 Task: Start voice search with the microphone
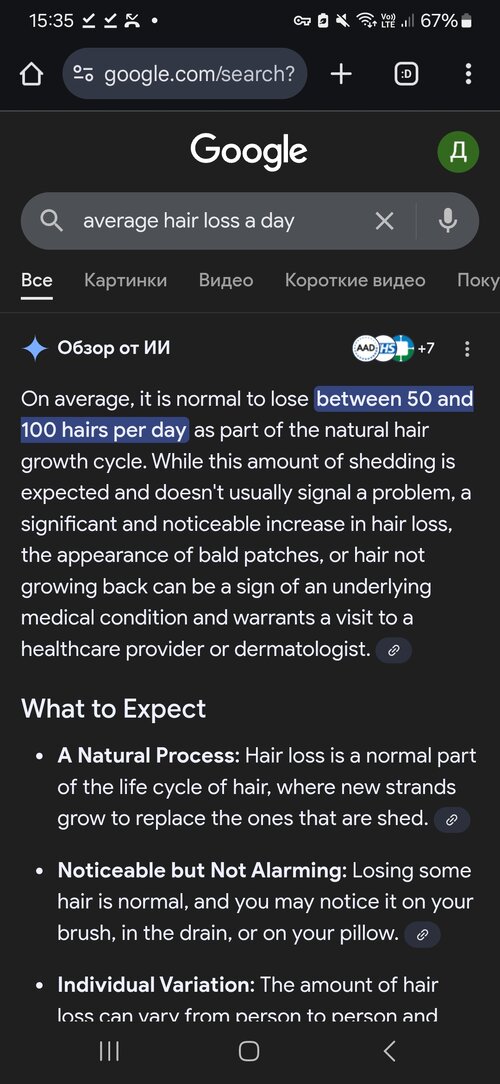(x=447, y=221)
